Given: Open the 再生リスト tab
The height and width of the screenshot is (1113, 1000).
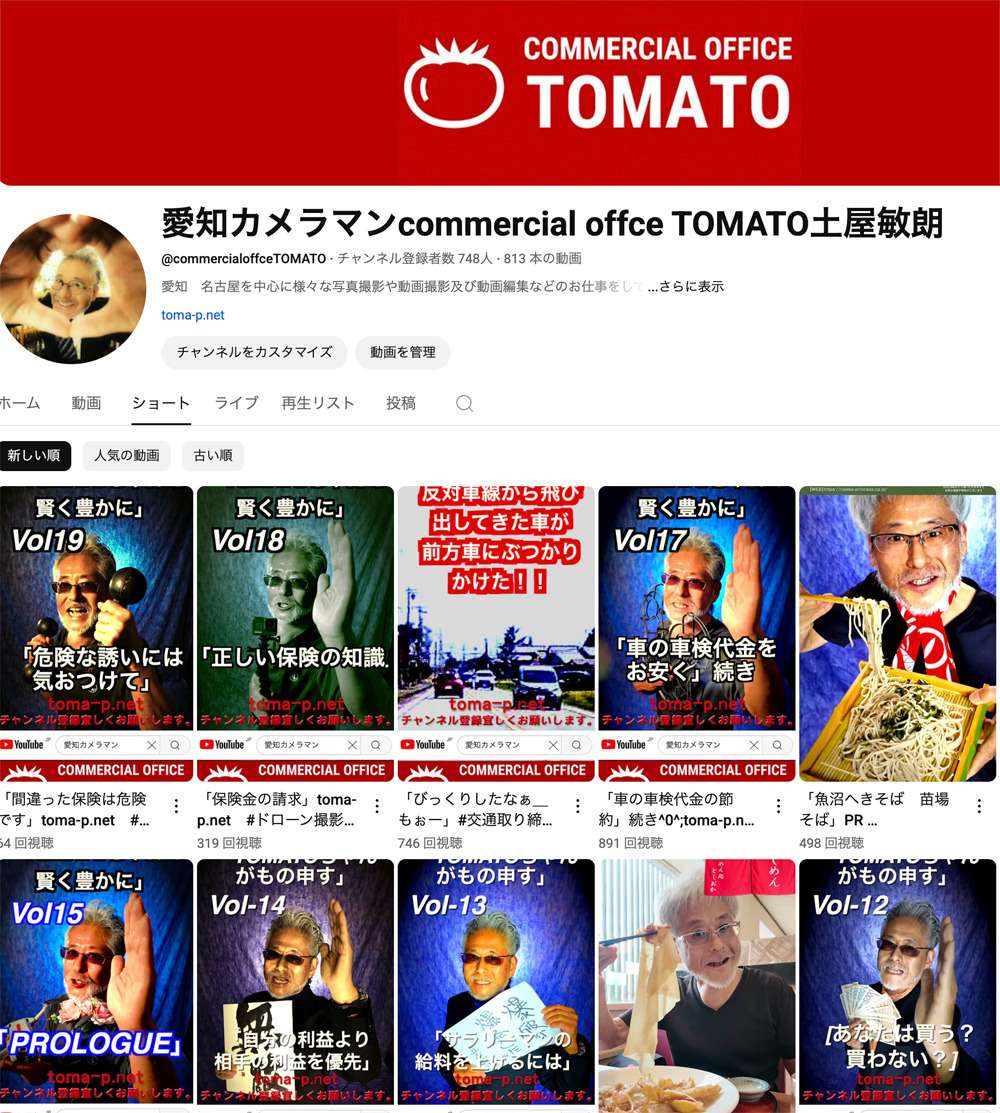Looking at the screenshot, I should click(x=318, y=403).
